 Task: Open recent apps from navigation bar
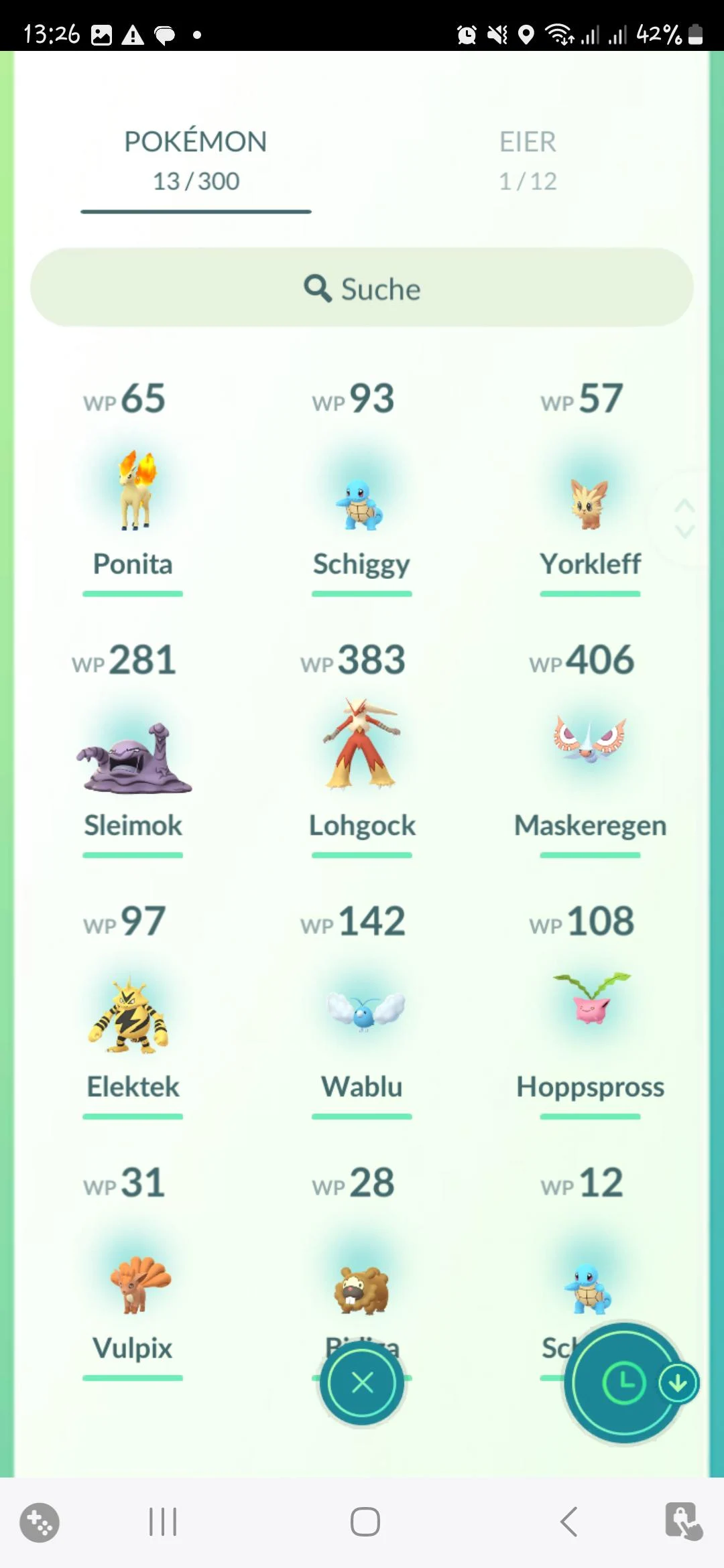(162, 1521)
